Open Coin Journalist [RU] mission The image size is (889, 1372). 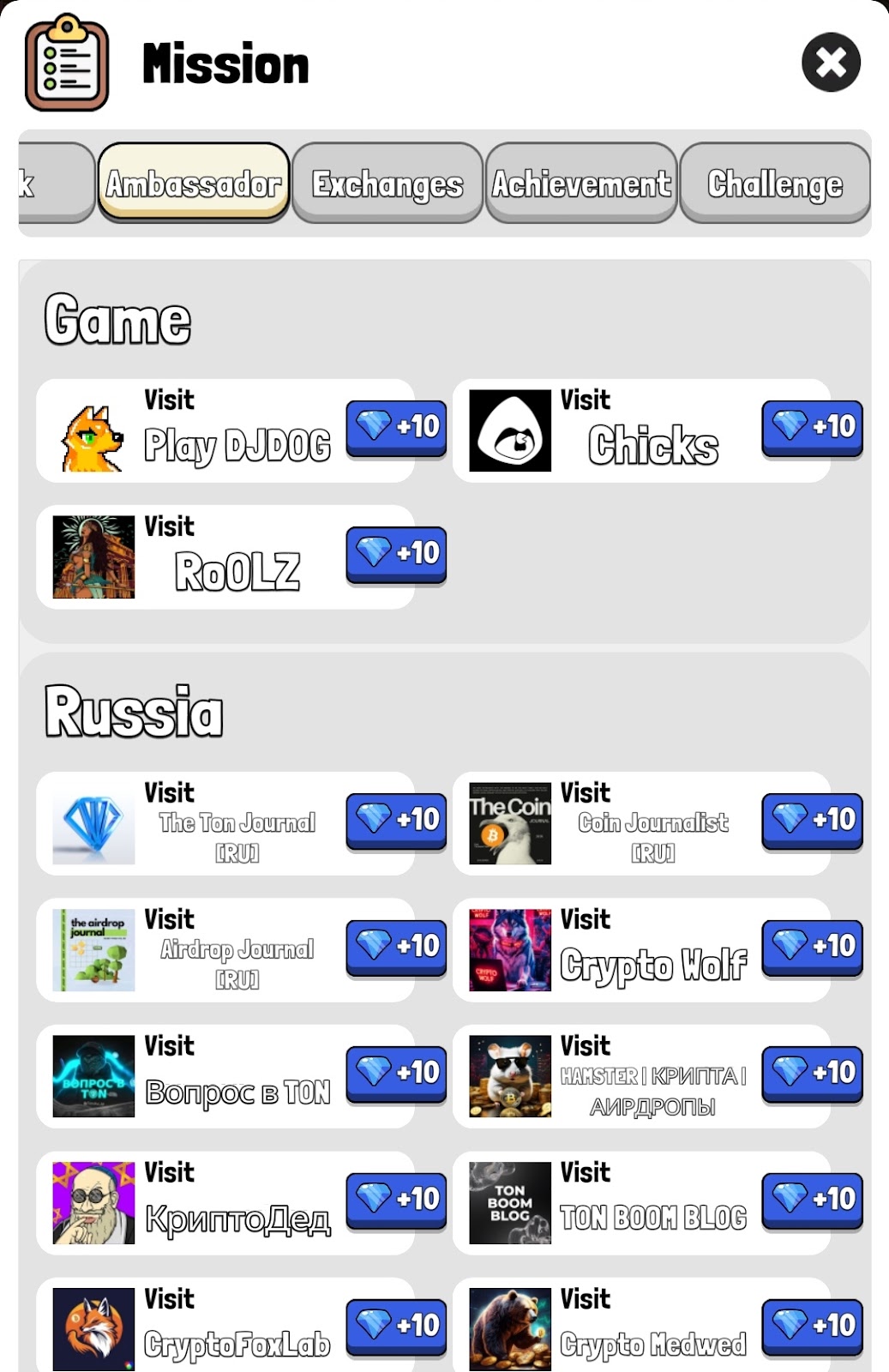click(x=652, y=824)
